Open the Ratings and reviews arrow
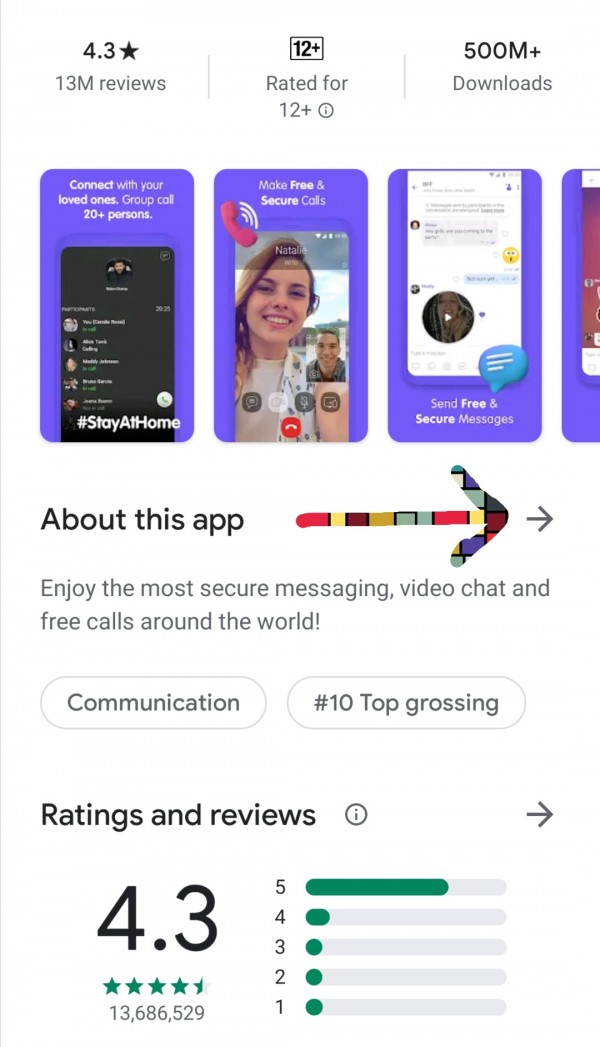 click(539, 815)
